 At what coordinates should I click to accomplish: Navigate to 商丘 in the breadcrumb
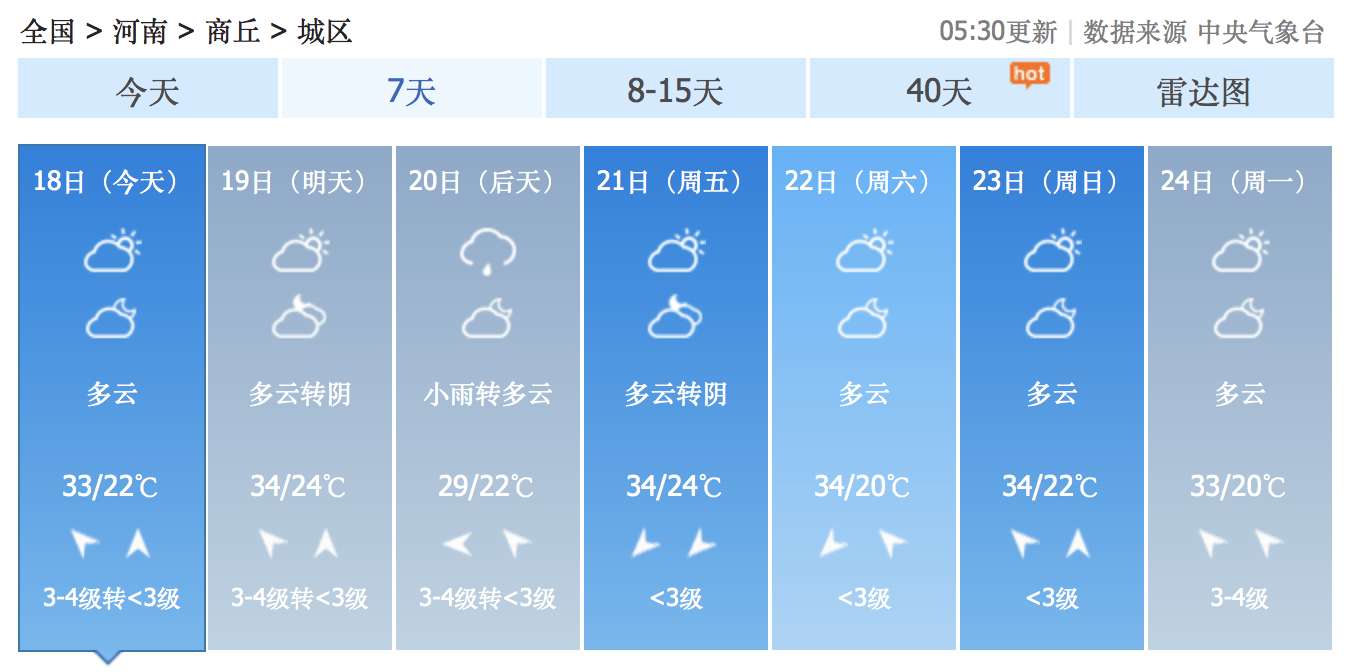point(233,31)
